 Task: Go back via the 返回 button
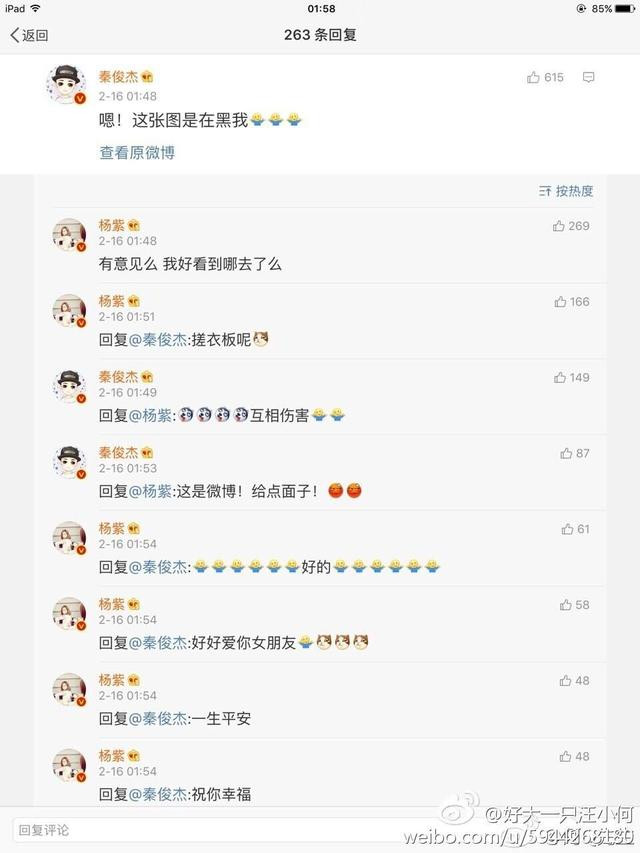(x=29, y=35)
